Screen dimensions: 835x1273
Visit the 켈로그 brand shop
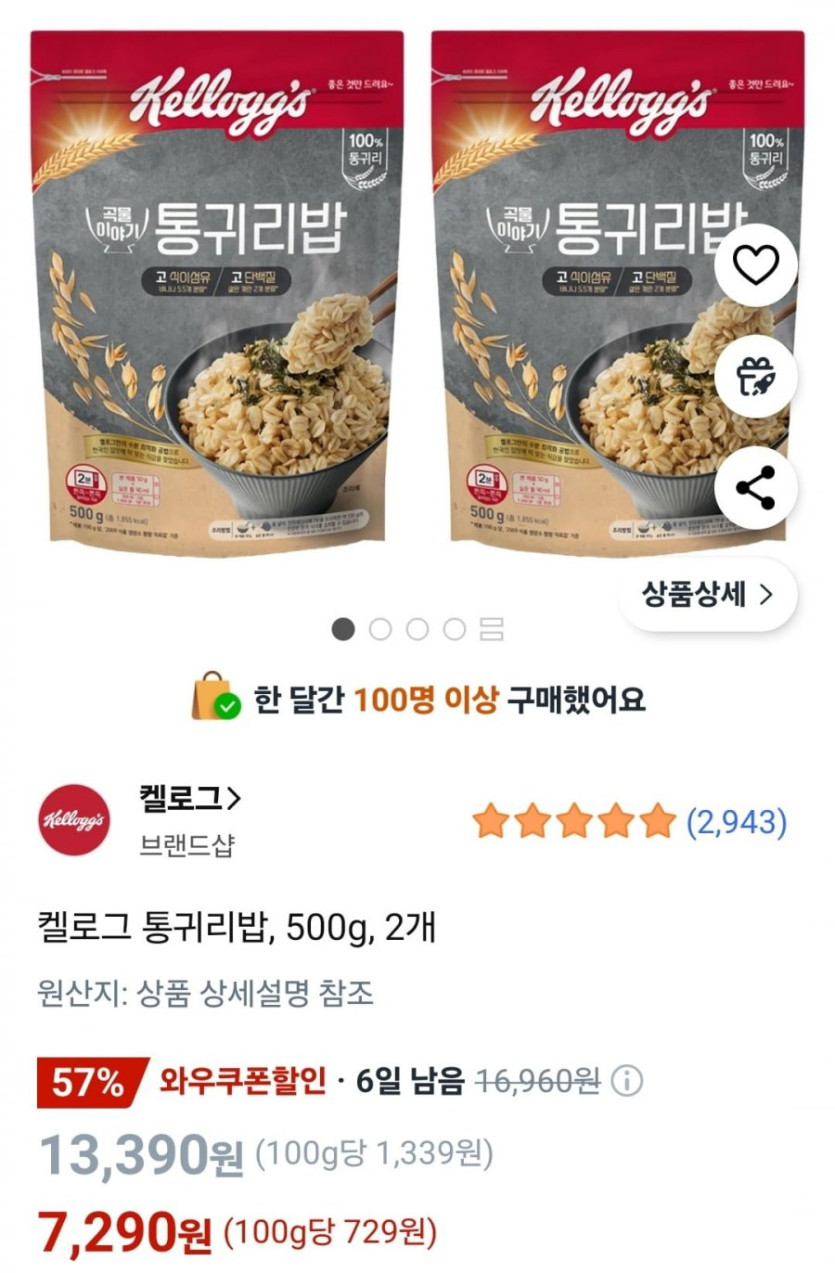(190, 800)
